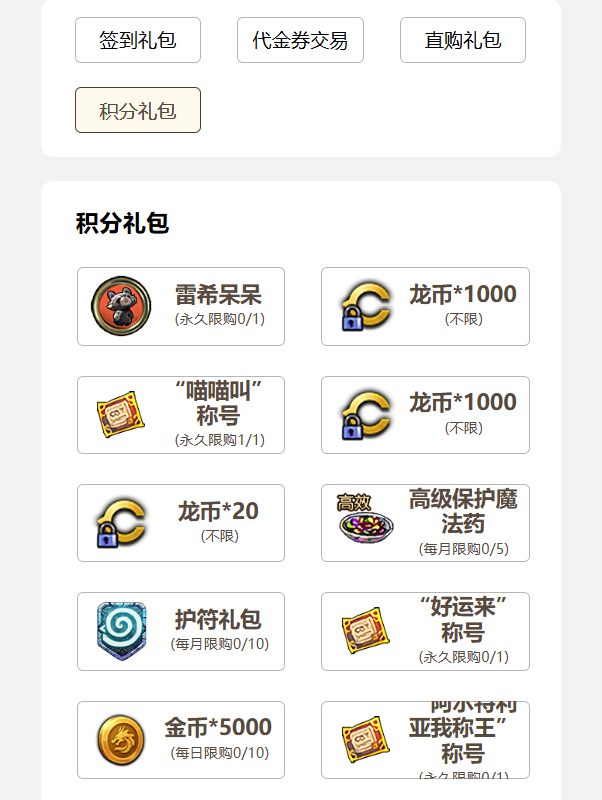Open the "好运来" 称号 card
This screenshot has width=602, height=800.
pyautogui.click(x=425, y=632)
